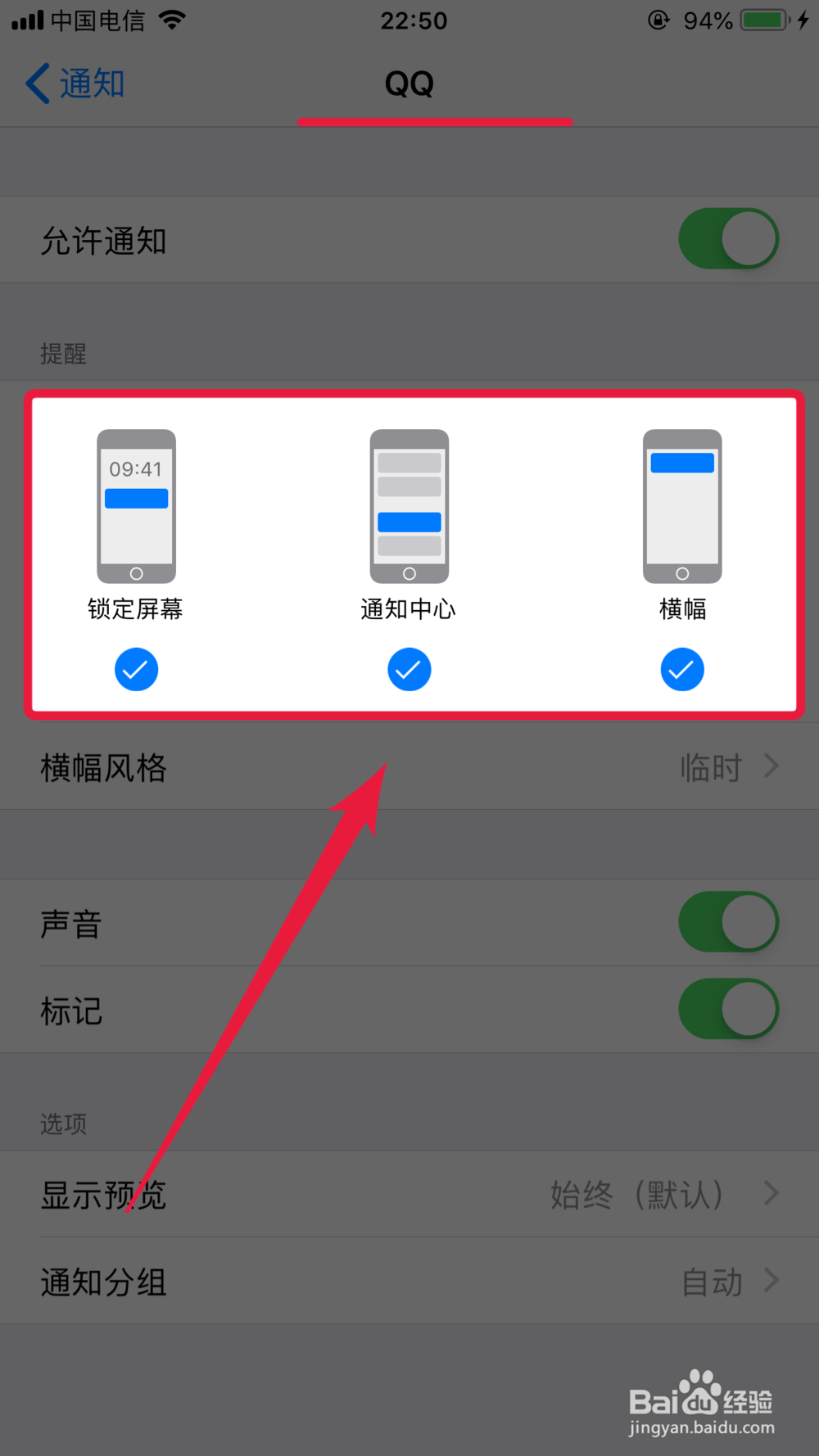Click the orientation lock icon in status bar
819x1456 pixels.
click(660, 21)
